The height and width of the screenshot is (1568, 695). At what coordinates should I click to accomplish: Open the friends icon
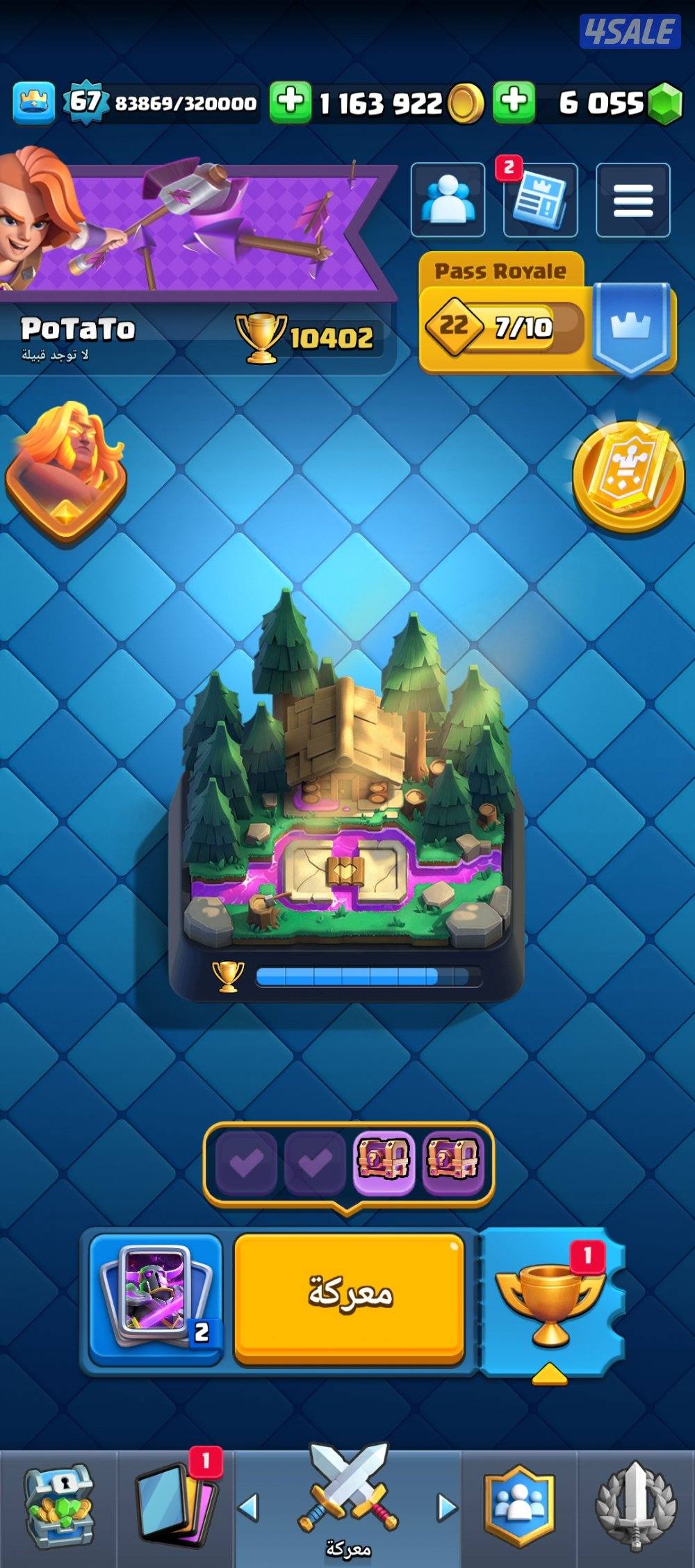point(448,200)
